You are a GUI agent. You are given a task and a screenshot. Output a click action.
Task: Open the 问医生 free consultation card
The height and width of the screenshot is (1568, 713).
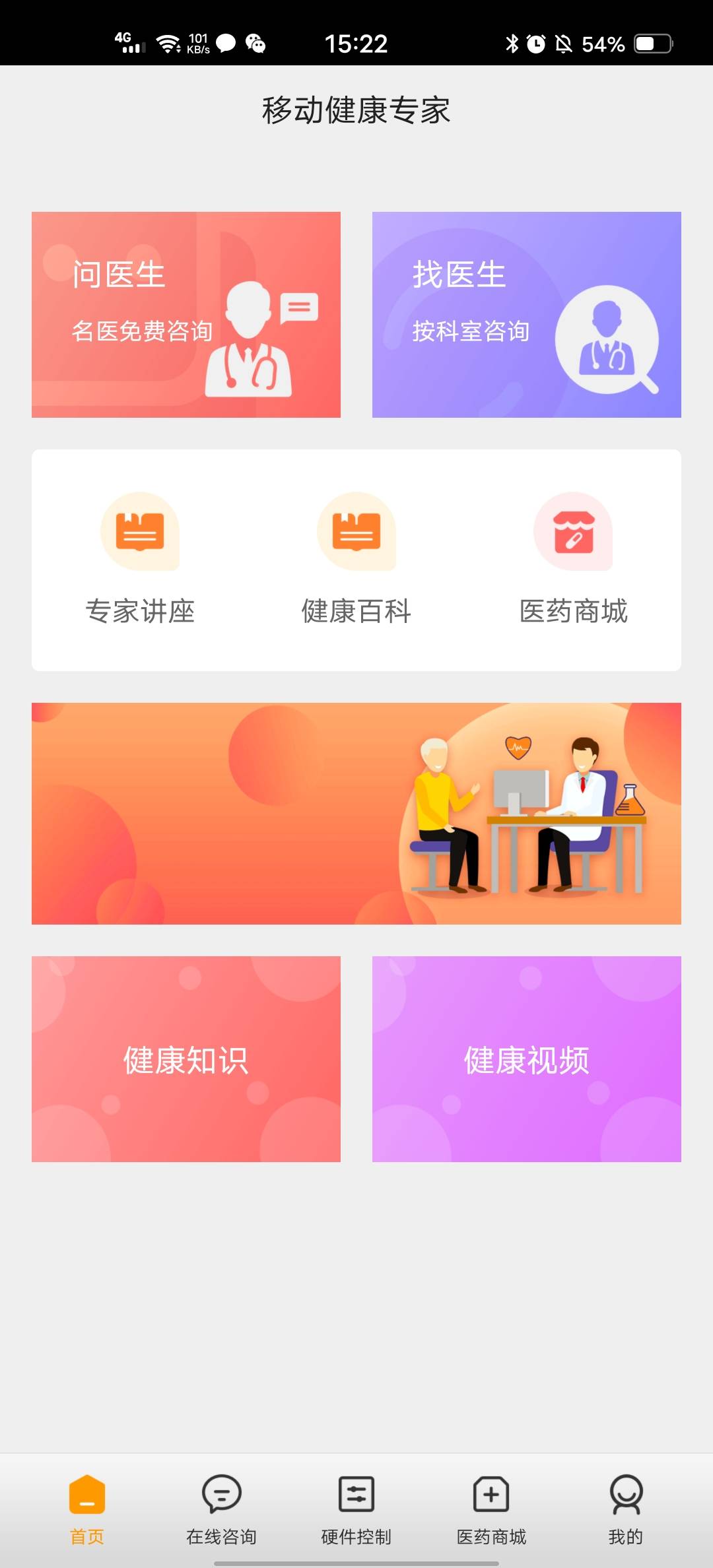(186, 315)
